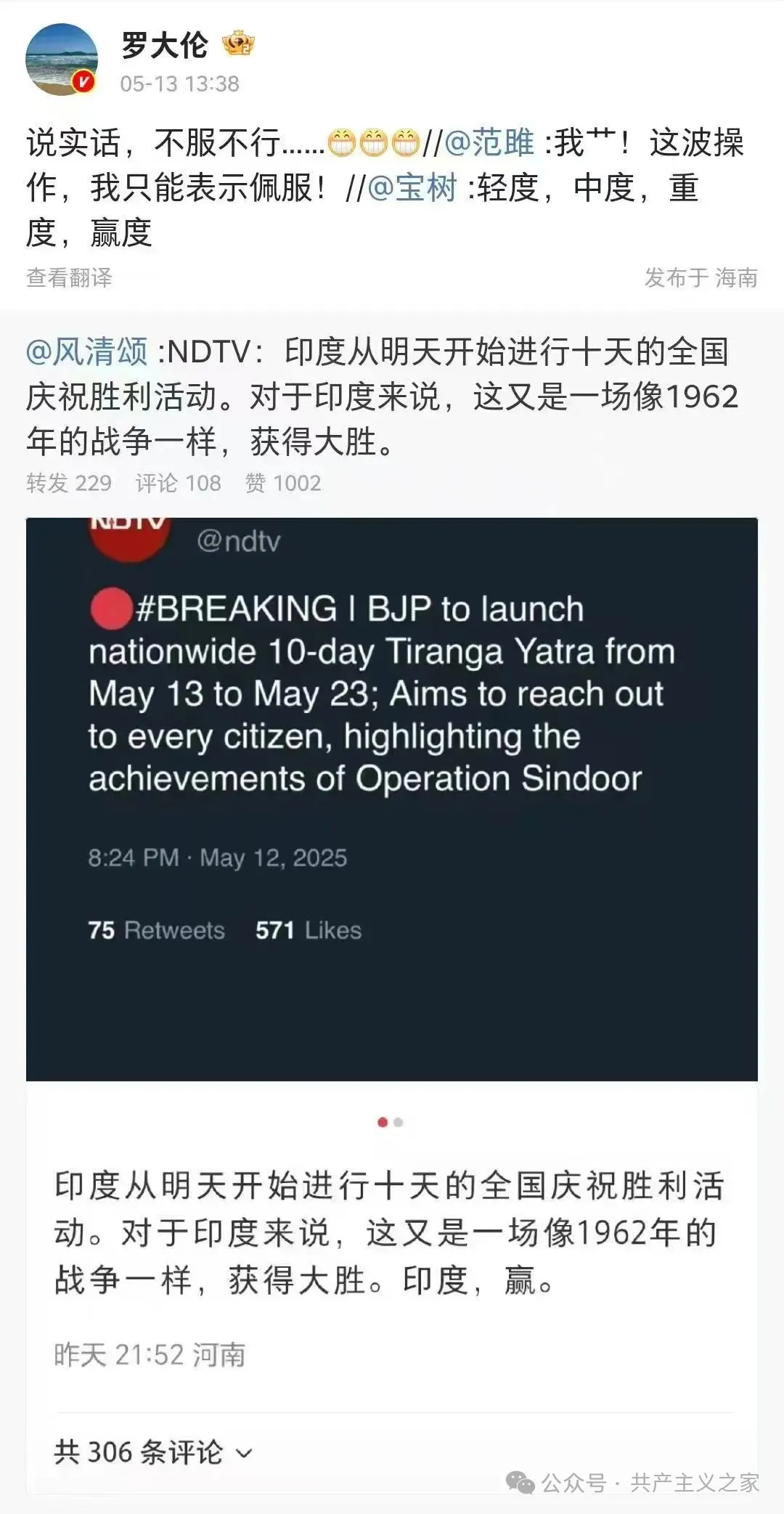Screen dimensions: 784x1514
Task: Open 罗大伦's profile avatar
Action: coord(62,60)
